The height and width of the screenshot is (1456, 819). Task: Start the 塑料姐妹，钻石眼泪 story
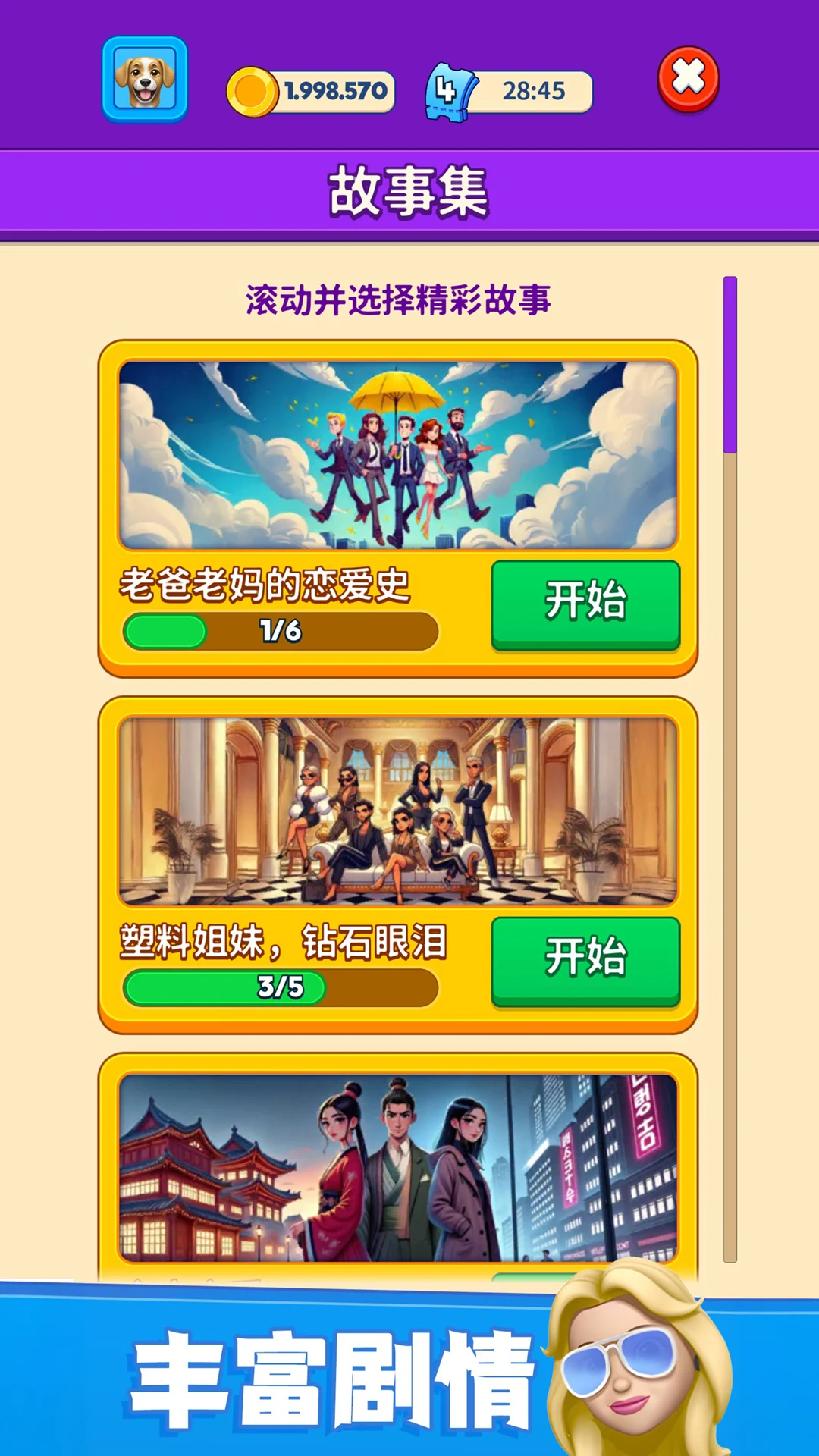tap(585, 959)
